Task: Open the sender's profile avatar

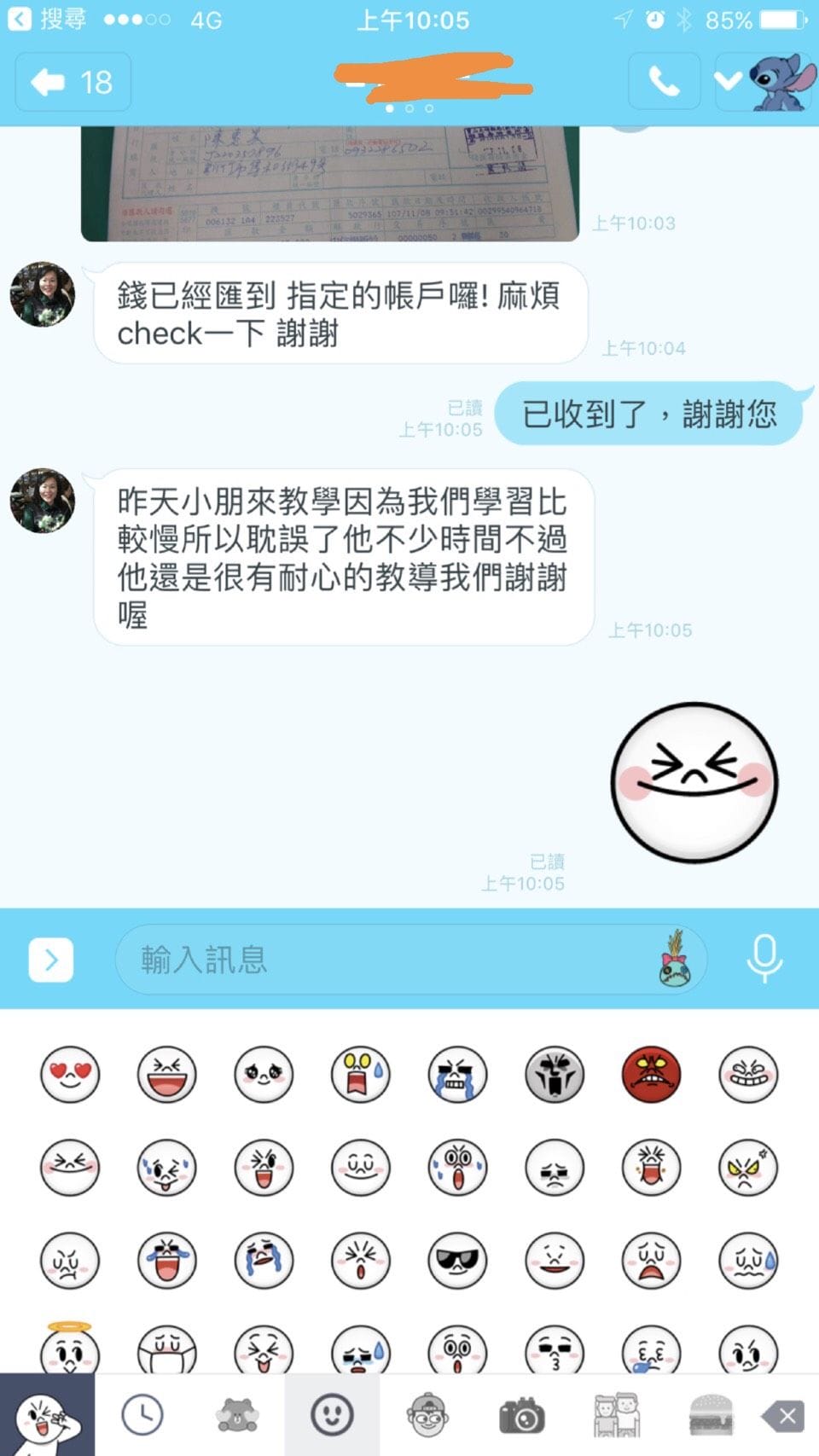Action: 43,294
